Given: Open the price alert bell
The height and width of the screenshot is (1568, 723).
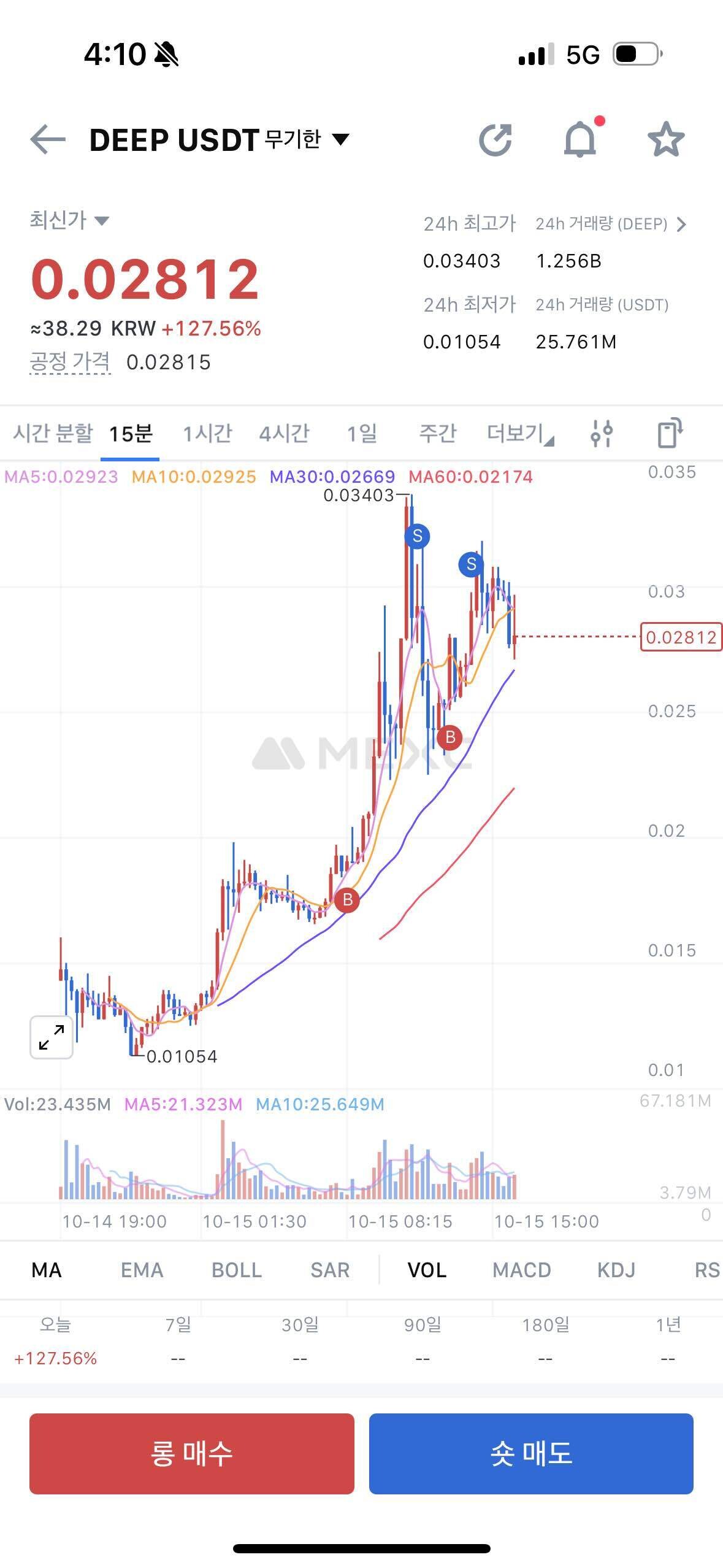Looking at the screenshot, I should [580, 140].
